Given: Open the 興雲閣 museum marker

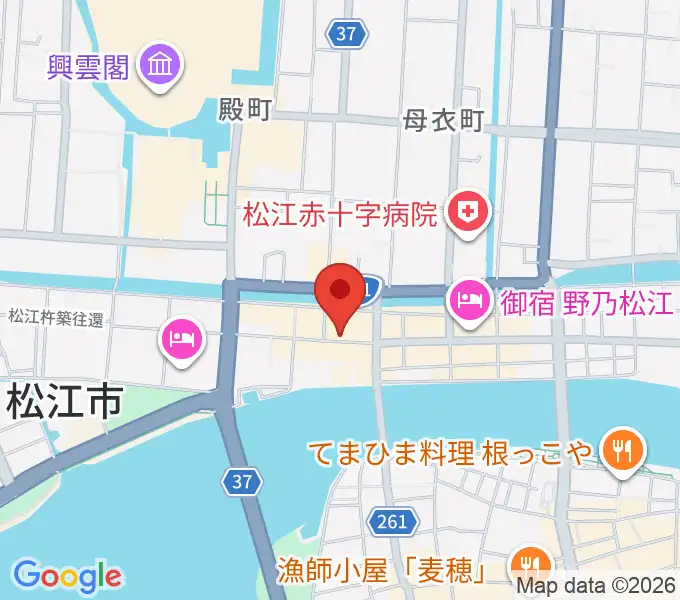Looking at the screenshot, I should [161, 66].
